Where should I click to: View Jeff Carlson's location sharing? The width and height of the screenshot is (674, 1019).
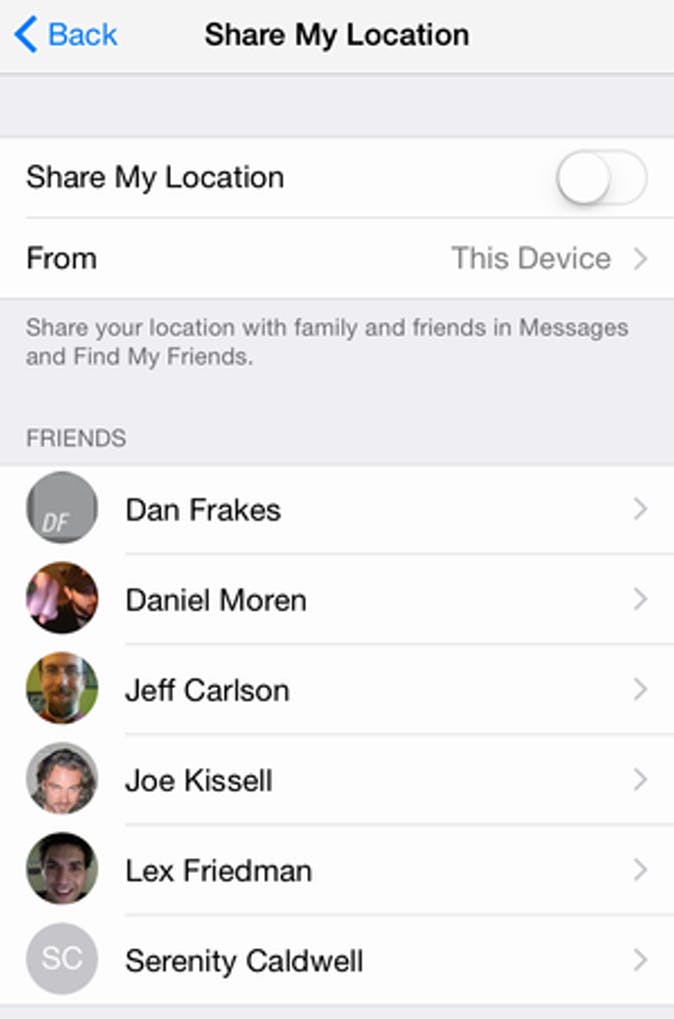click(x=337, y=690)
